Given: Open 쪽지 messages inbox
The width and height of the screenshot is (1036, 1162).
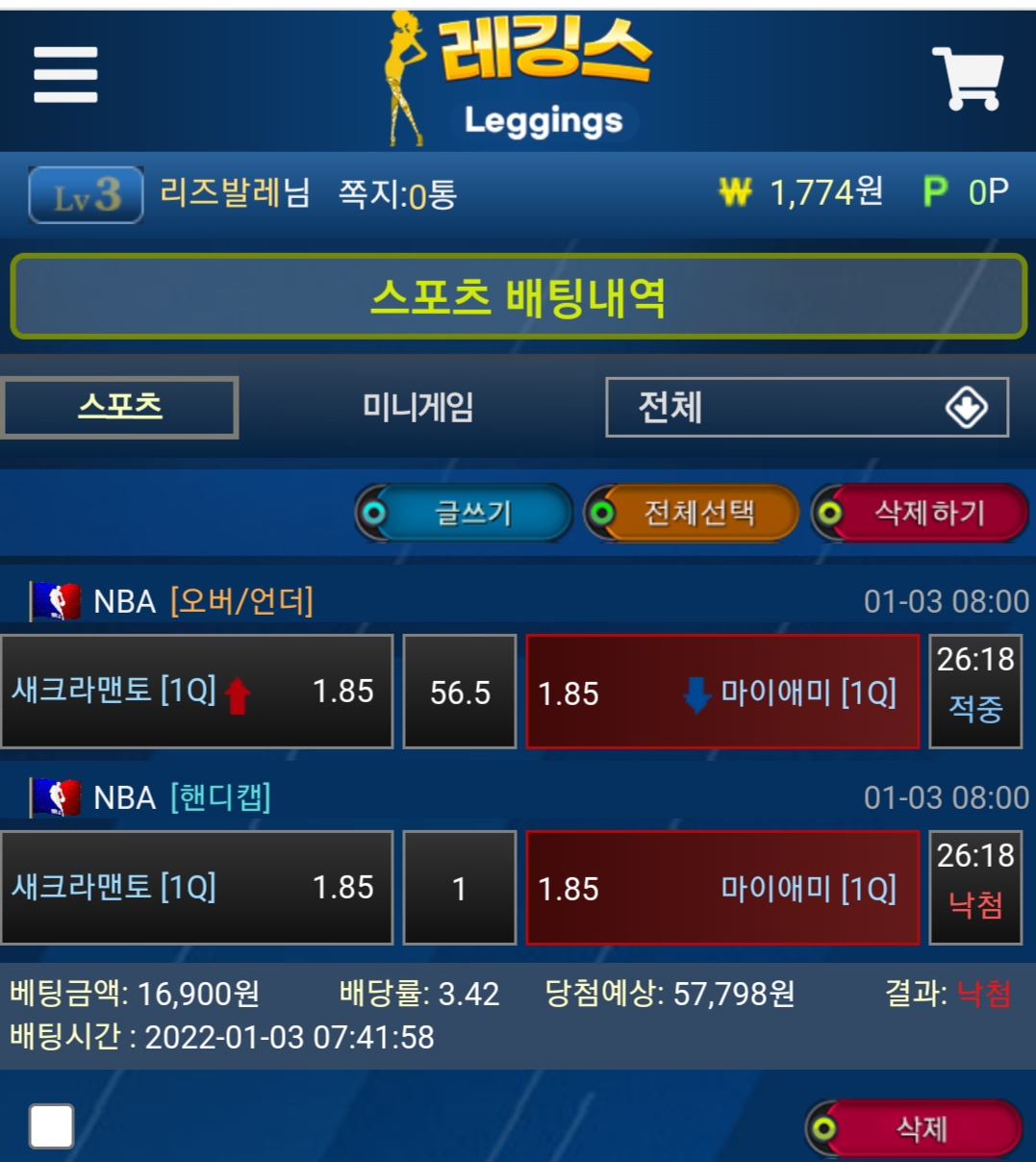Looking at the screenshot, I should pyautogui.click(x=397, y=194).
